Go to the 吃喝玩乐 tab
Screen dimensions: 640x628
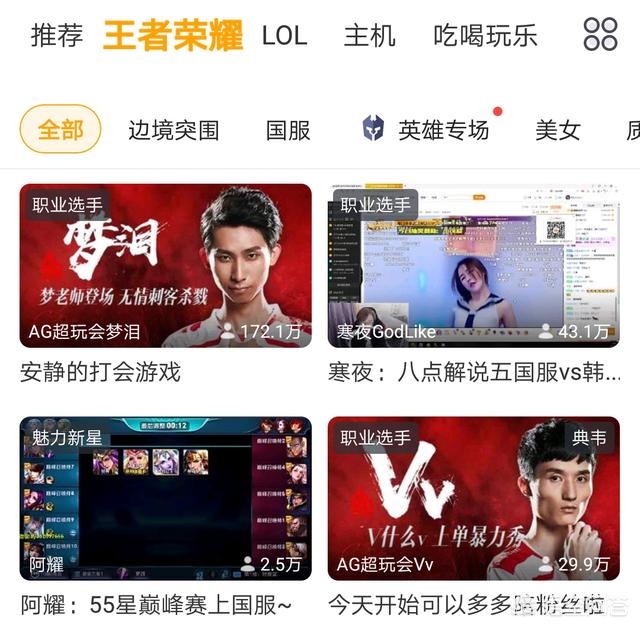(x=485, y=36)
